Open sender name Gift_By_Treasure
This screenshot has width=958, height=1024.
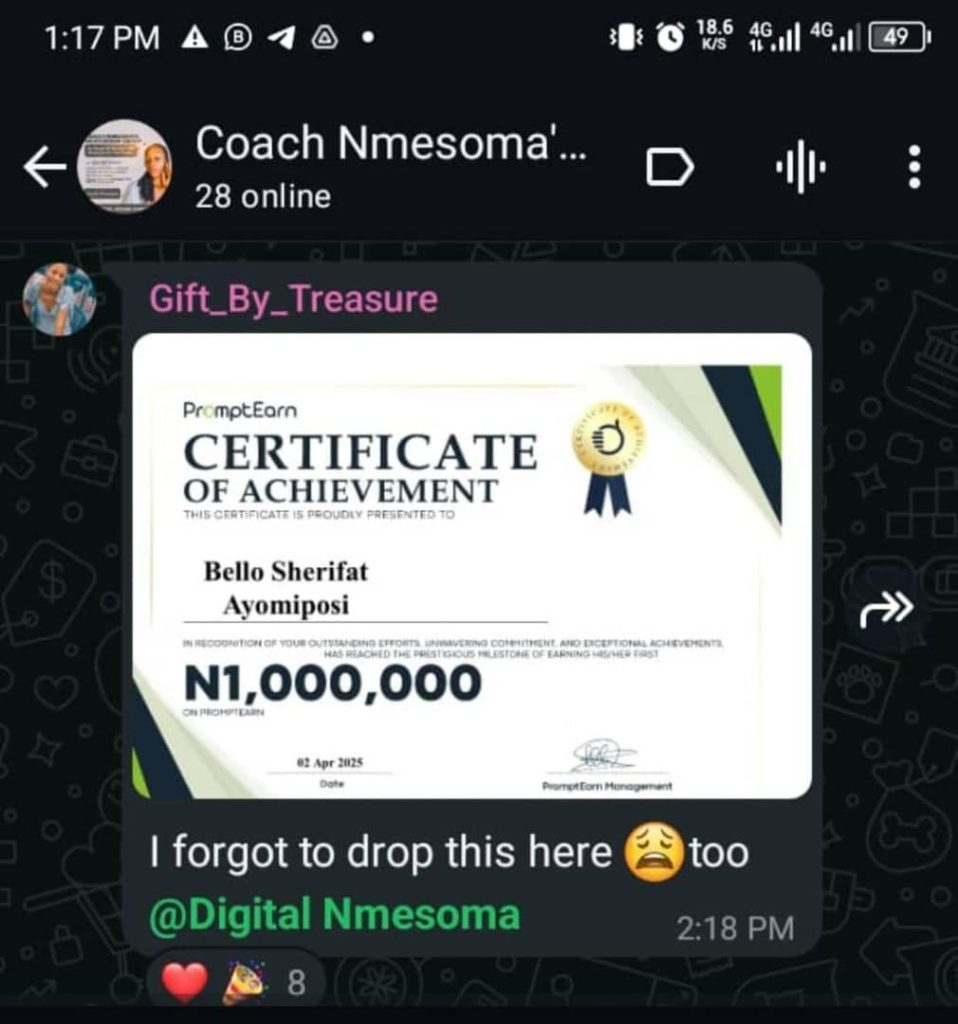(293, 298)
